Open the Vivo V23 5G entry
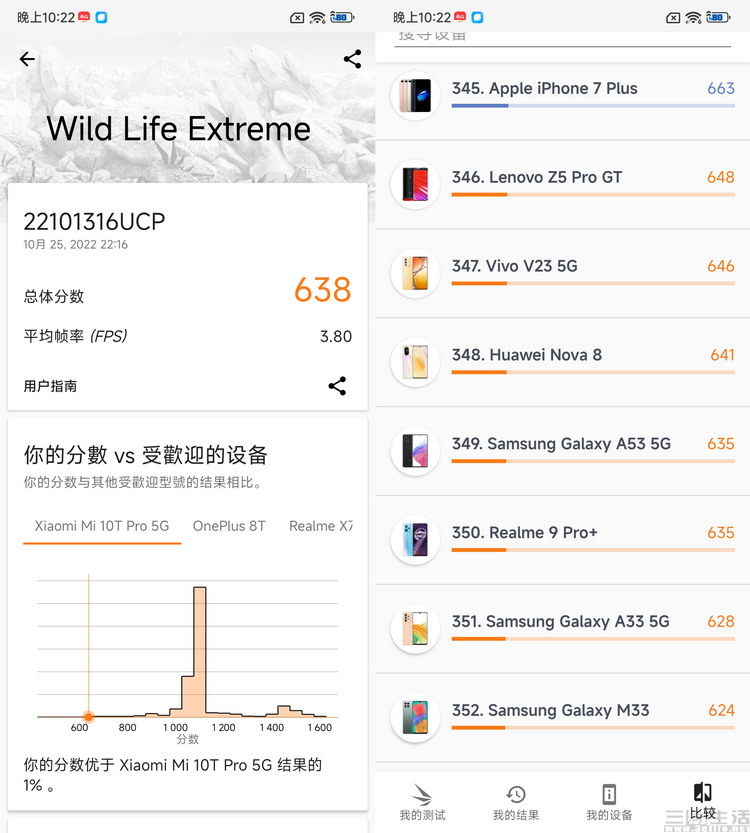 563,273
